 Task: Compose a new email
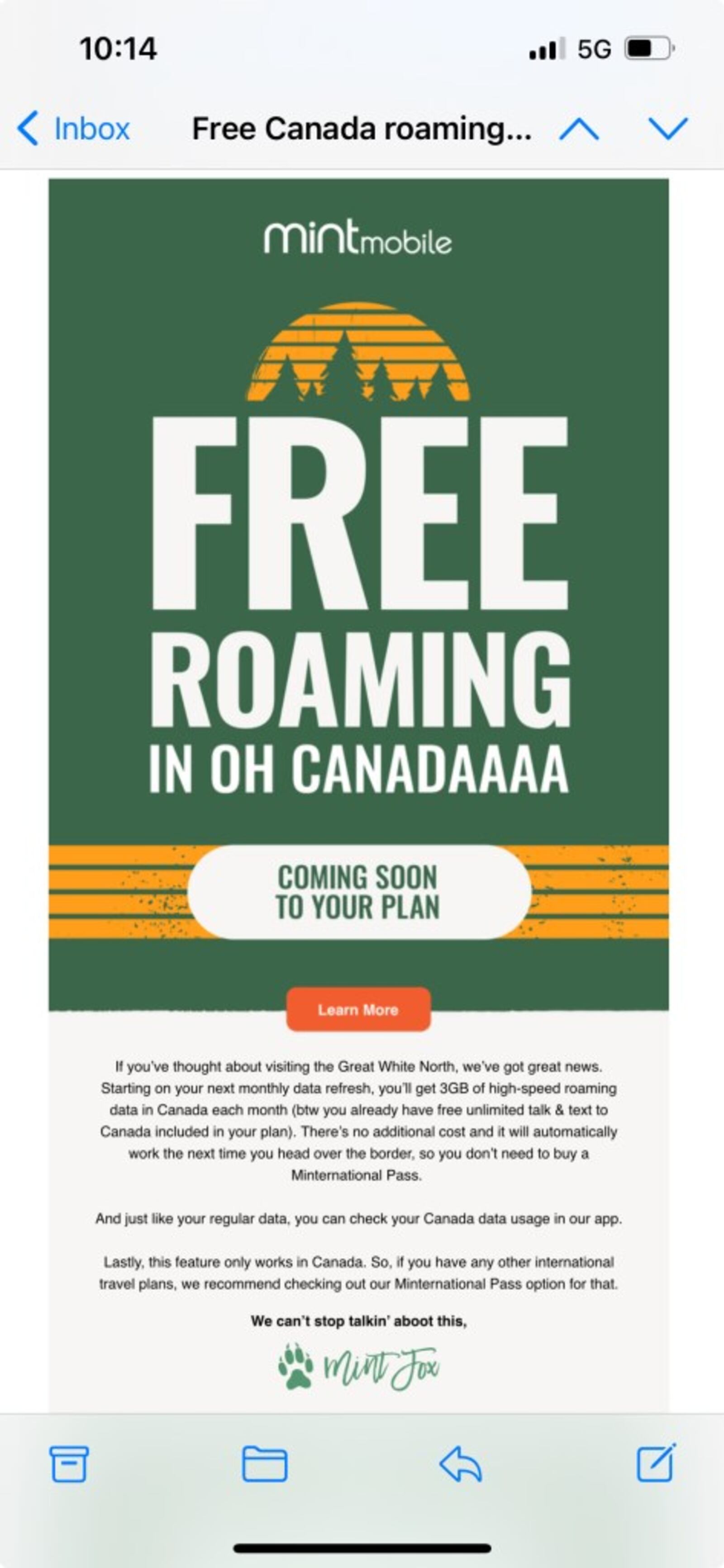(656, 1463)
